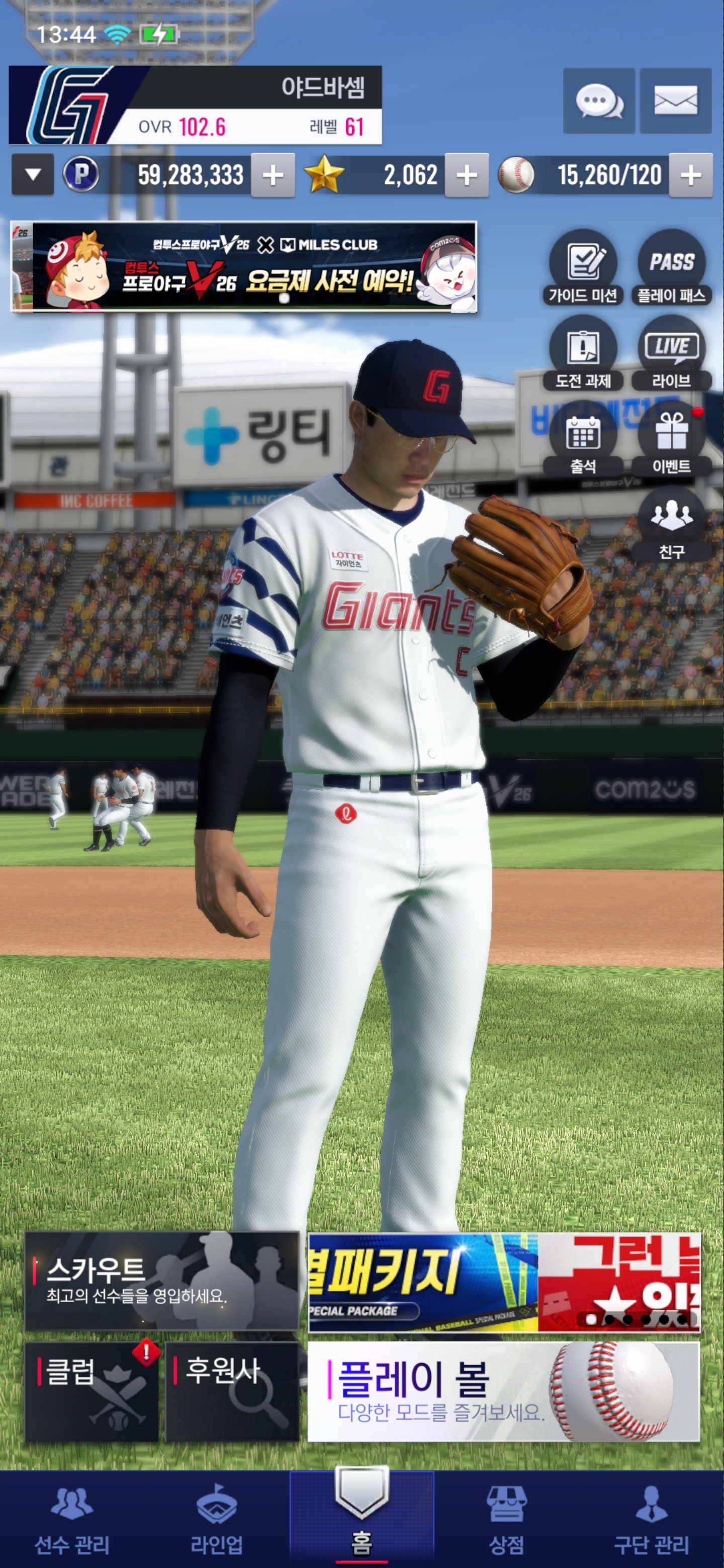Screen dimensions: 724x1568
Task: Add more stars with the plus button
Action: 467,175
